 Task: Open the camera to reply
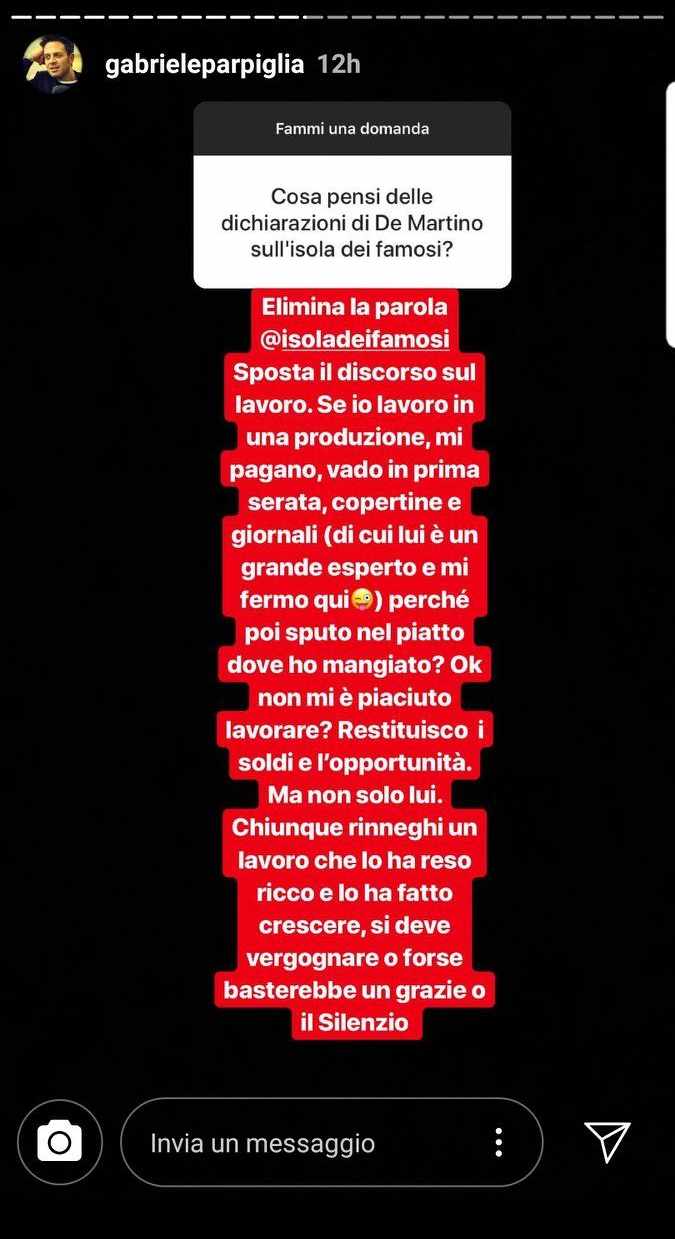click(x=59, y=1142)
